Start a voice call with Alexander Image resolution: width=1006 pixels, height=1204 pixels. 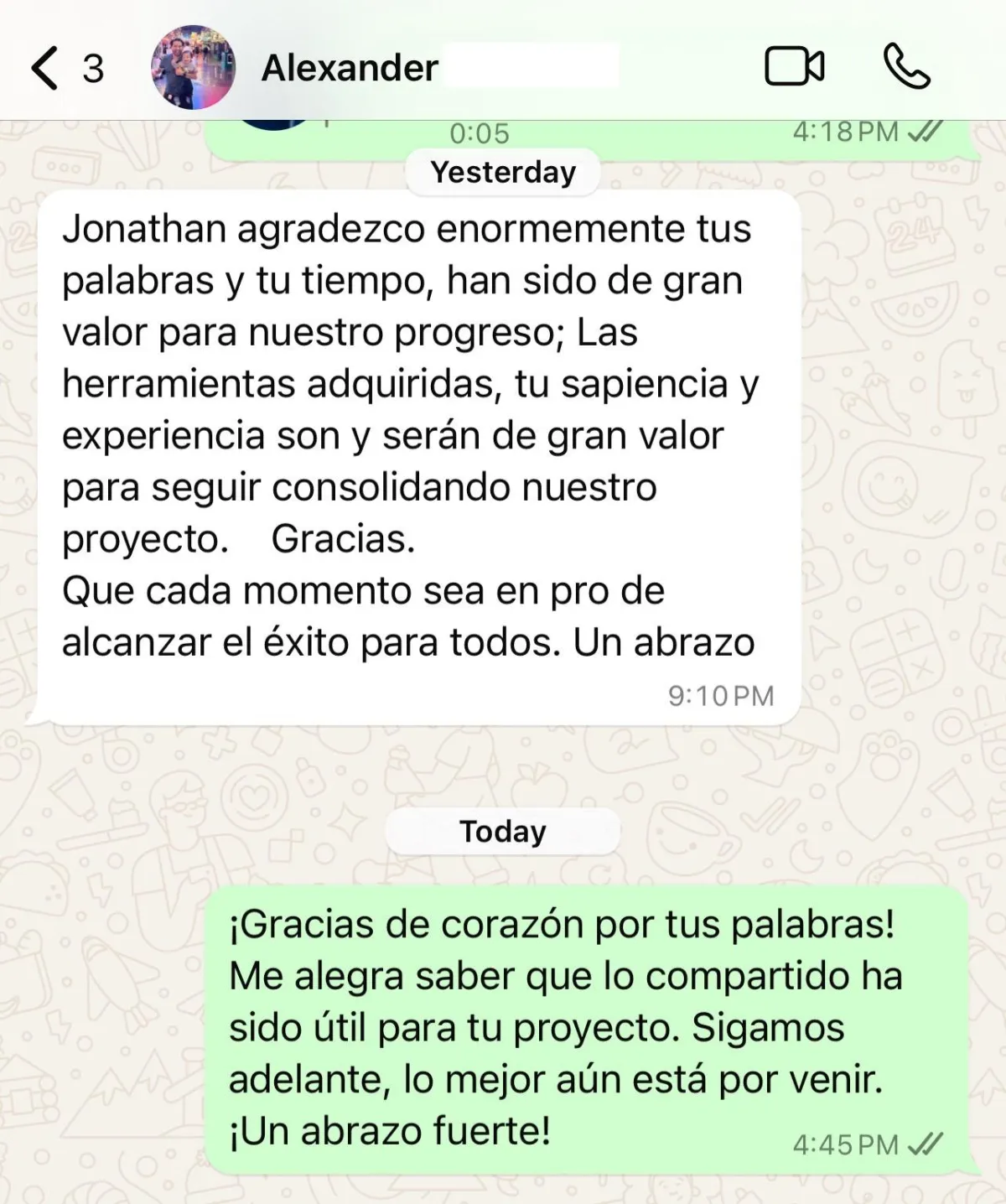pyautogui.click(x=907, y=67)
